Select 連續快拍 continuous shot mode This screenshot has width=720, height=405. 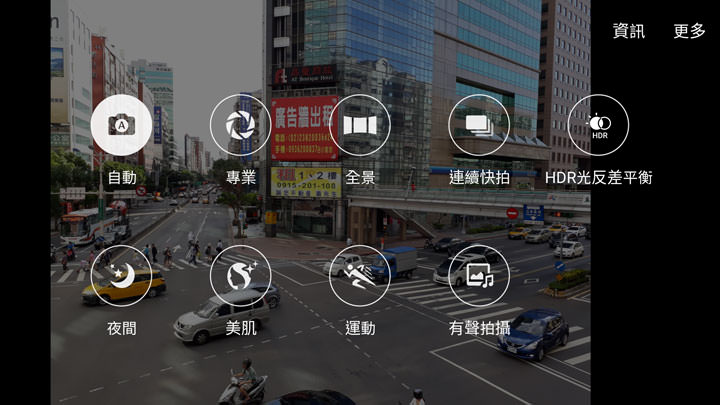[479, 125]
